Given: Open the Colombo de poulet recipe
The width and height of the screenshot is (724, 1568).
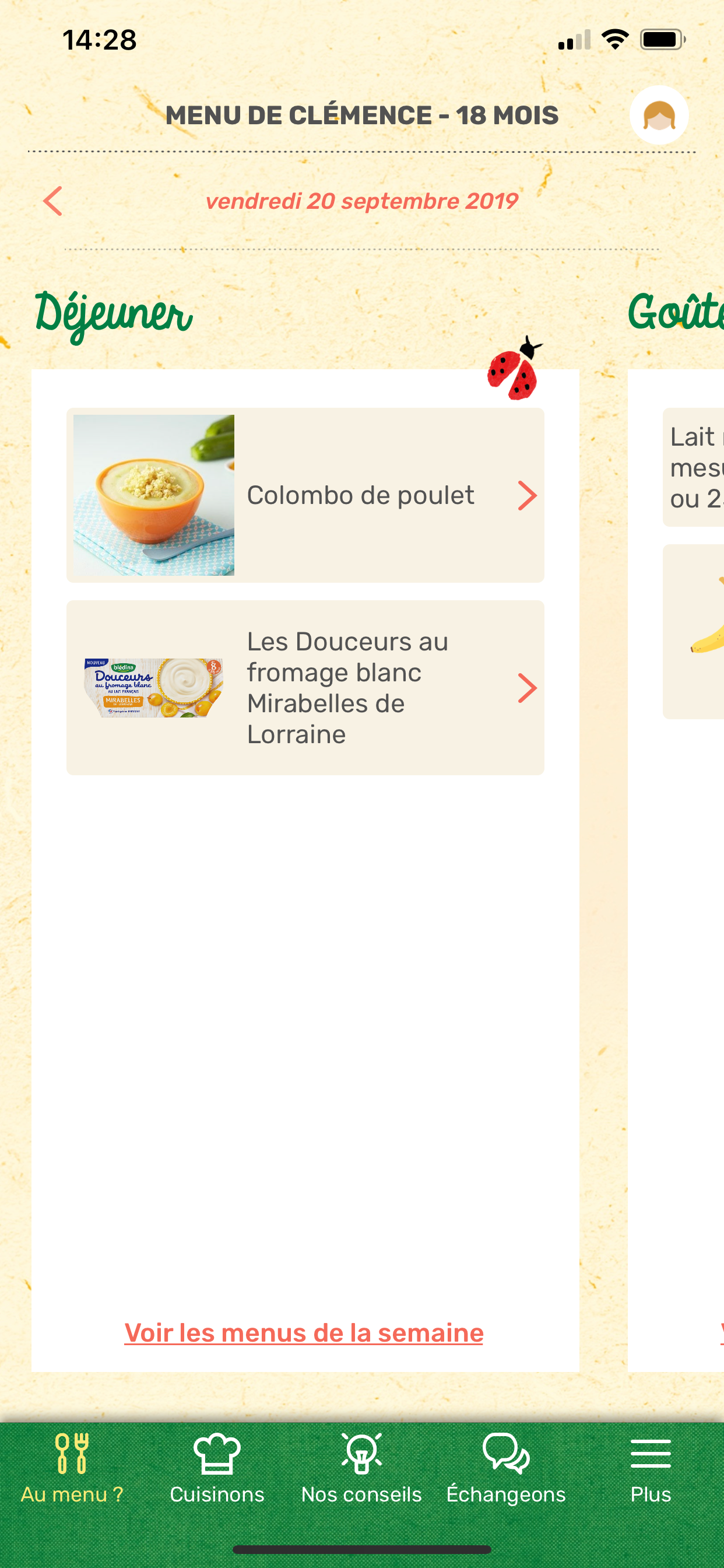Looking at the screenshot, I should (x=305, y=495).
